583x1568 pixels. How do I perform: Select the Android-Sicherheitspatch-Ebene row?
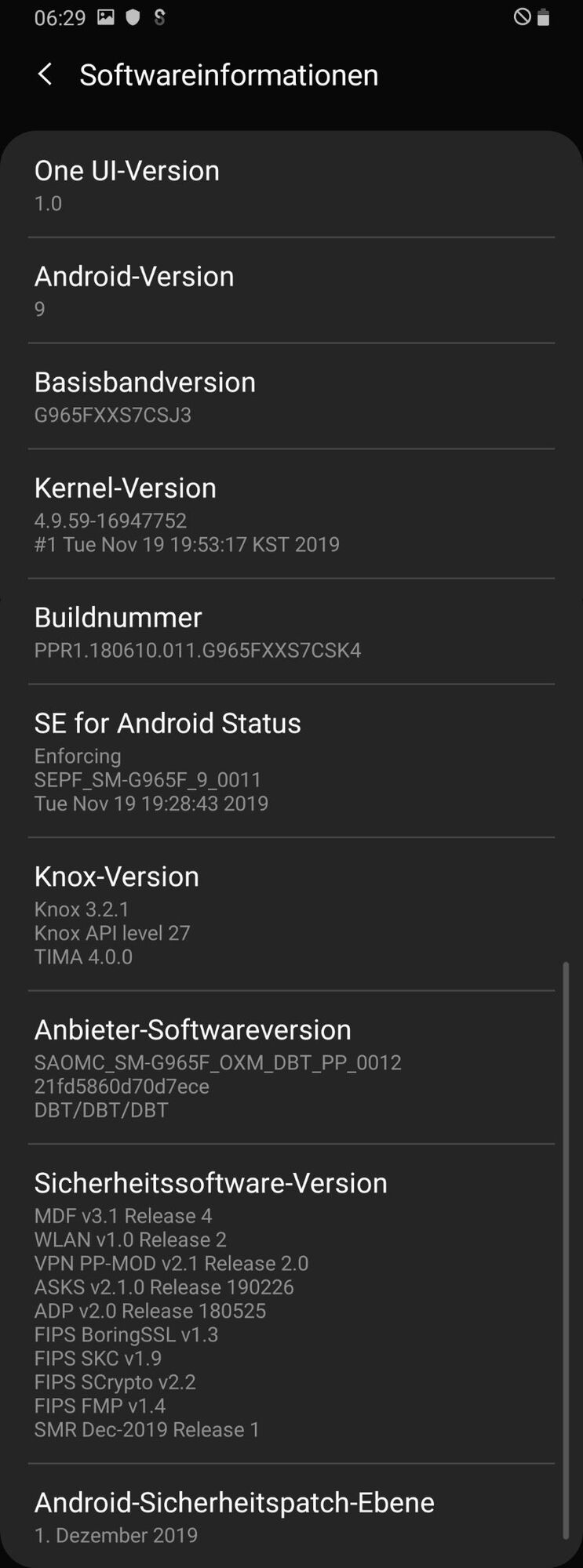[290, 1517]
